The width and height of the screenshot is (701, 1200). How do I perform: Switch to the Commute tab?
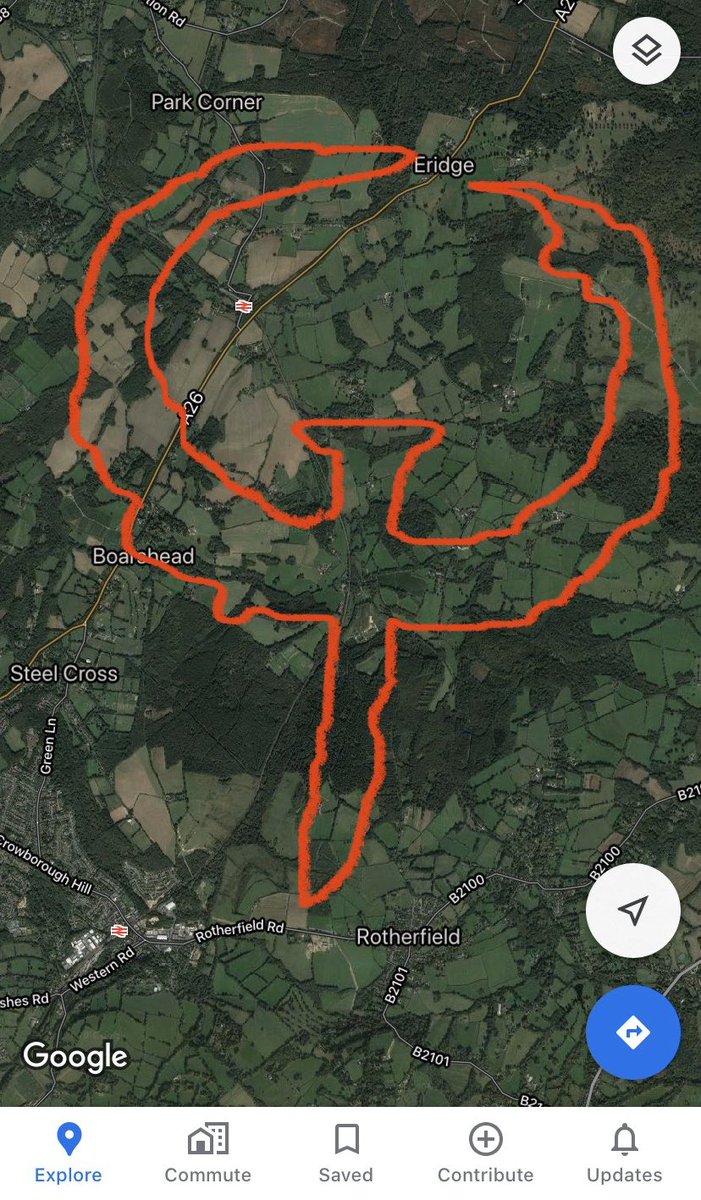click(x=208, y=1153)
